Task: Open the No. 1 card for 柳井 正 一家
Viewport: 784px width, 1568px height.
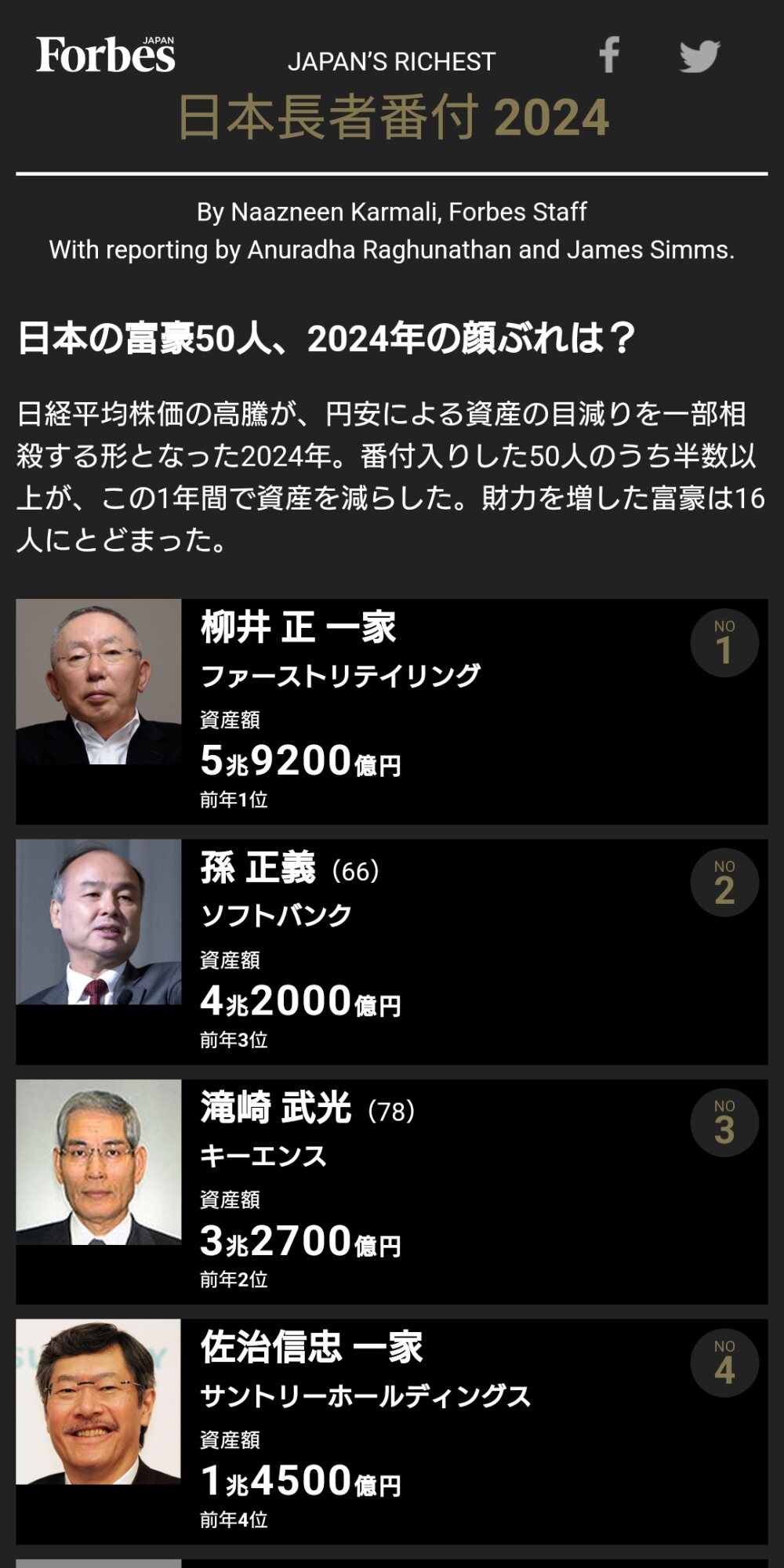Action: pos(391,711)
